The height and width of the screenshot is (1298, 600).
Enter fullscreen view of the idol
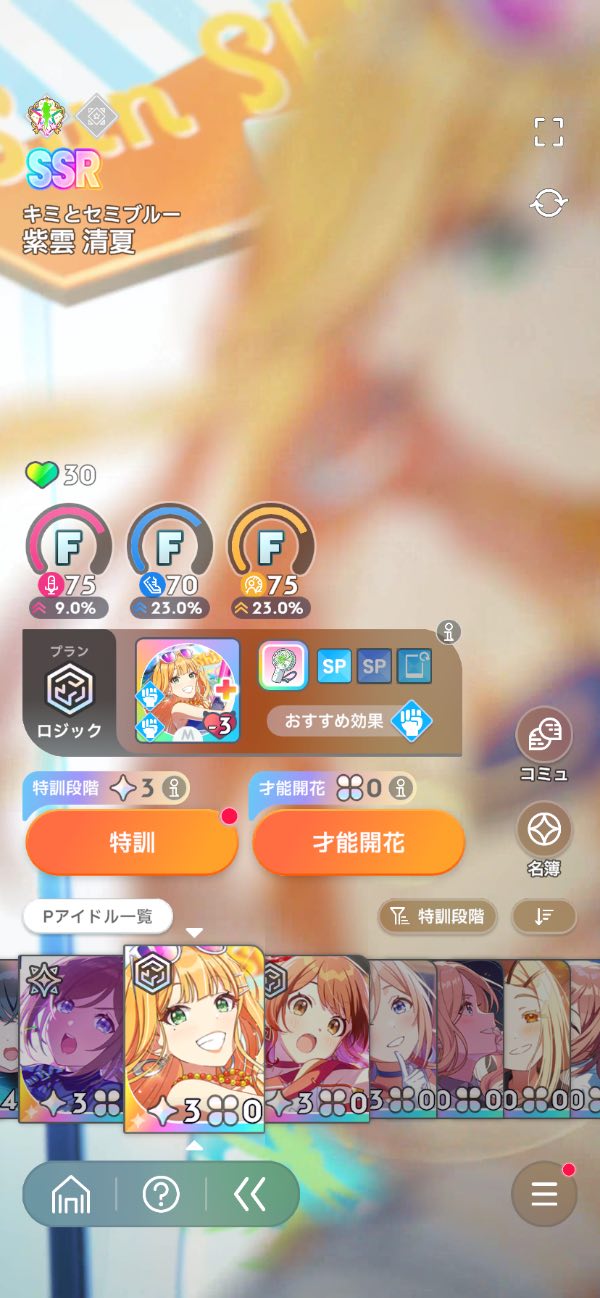coord(548,132)
